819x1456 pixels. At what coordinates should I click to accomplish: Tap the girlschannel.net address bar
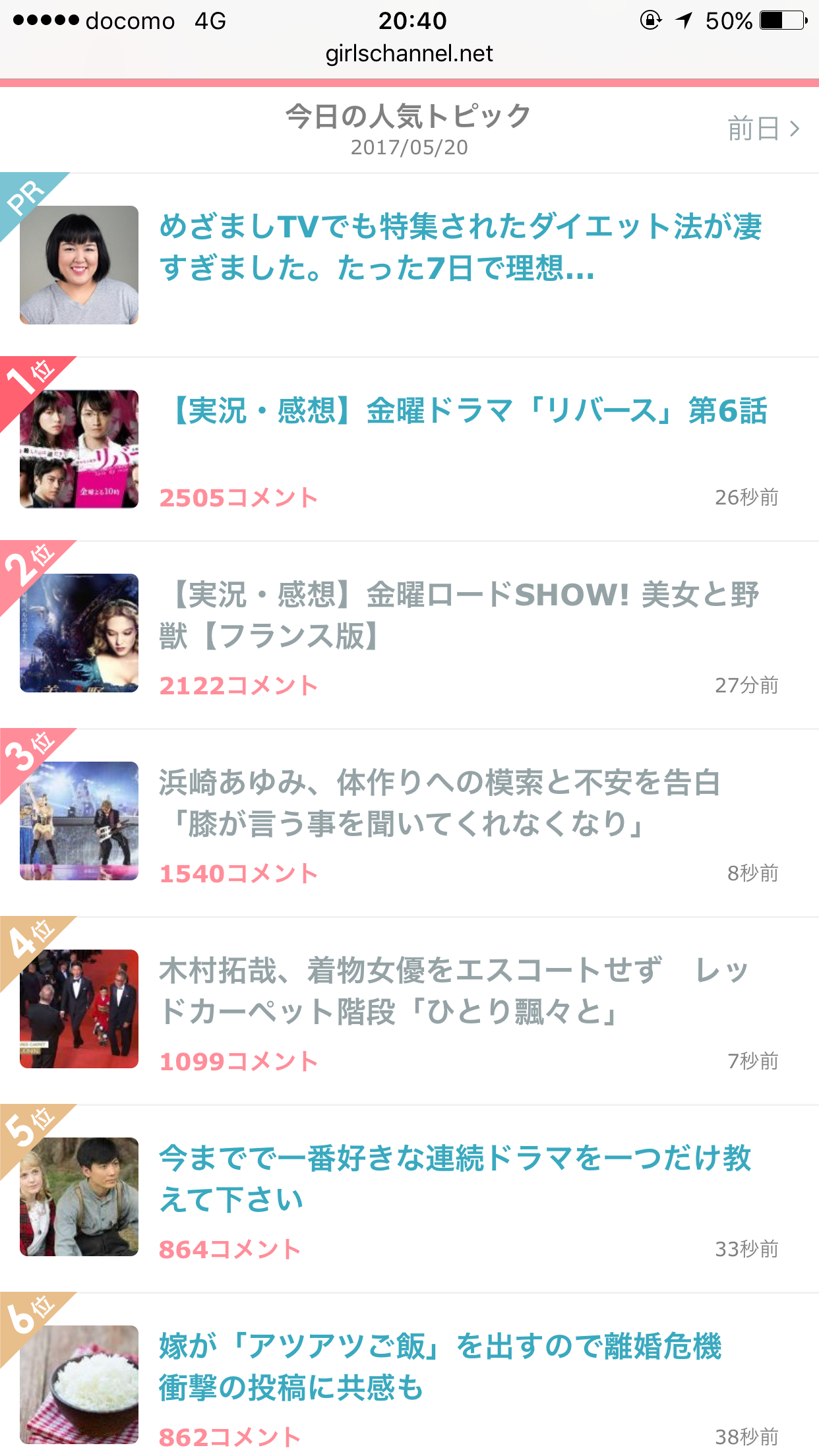tap(409, 53)
